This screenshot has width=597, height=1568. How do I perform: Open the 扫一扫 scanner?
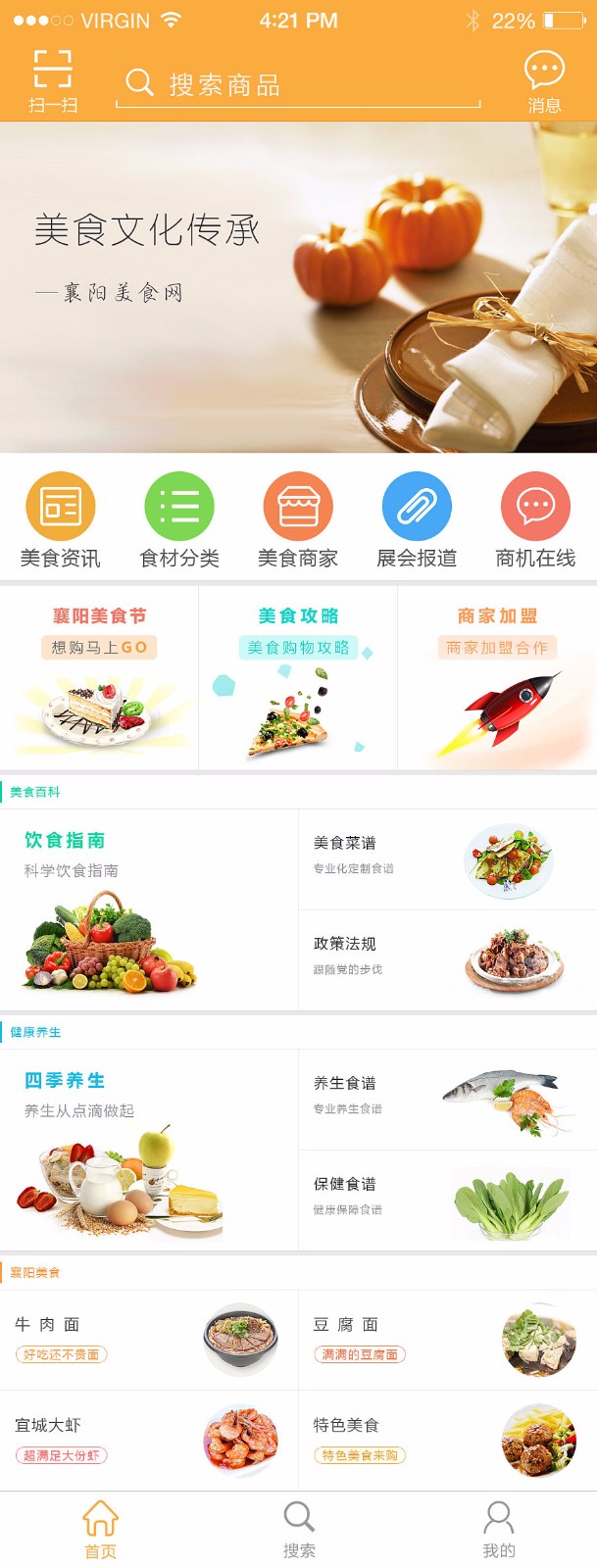click(x=53, y=80)
